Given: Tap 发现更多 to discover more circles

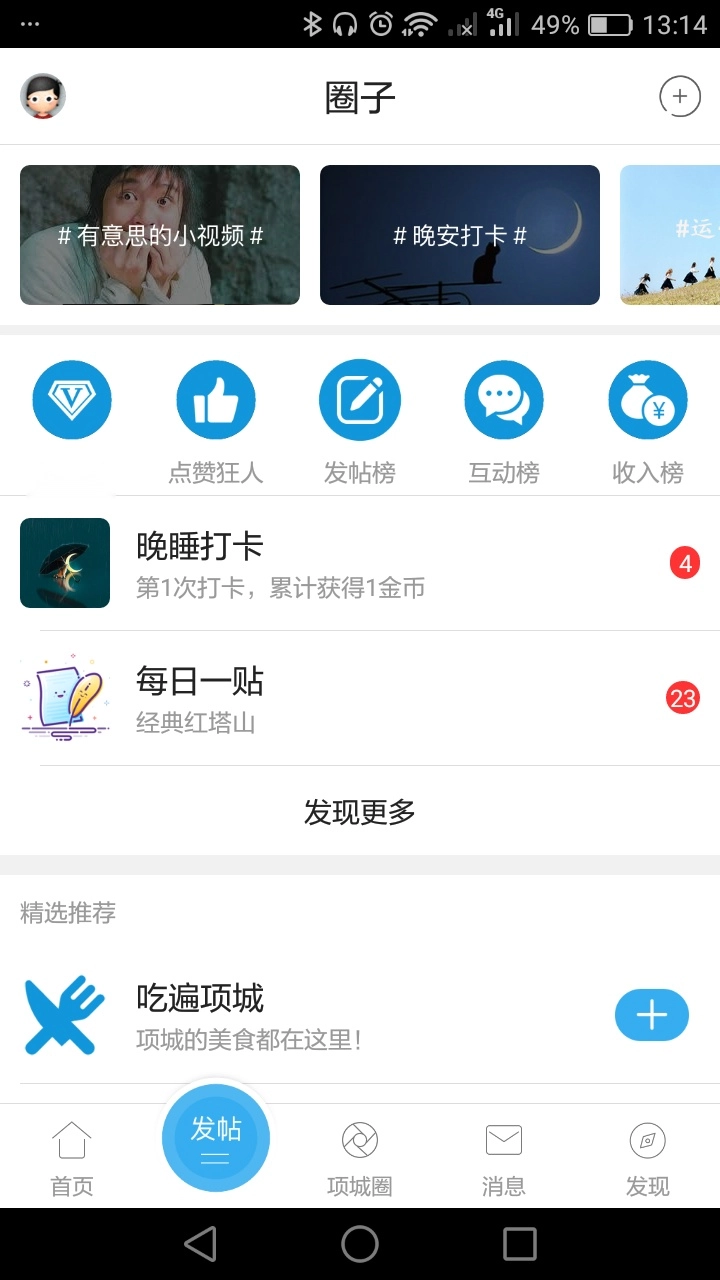Looking at the screenshot, I should coord(359,813).
